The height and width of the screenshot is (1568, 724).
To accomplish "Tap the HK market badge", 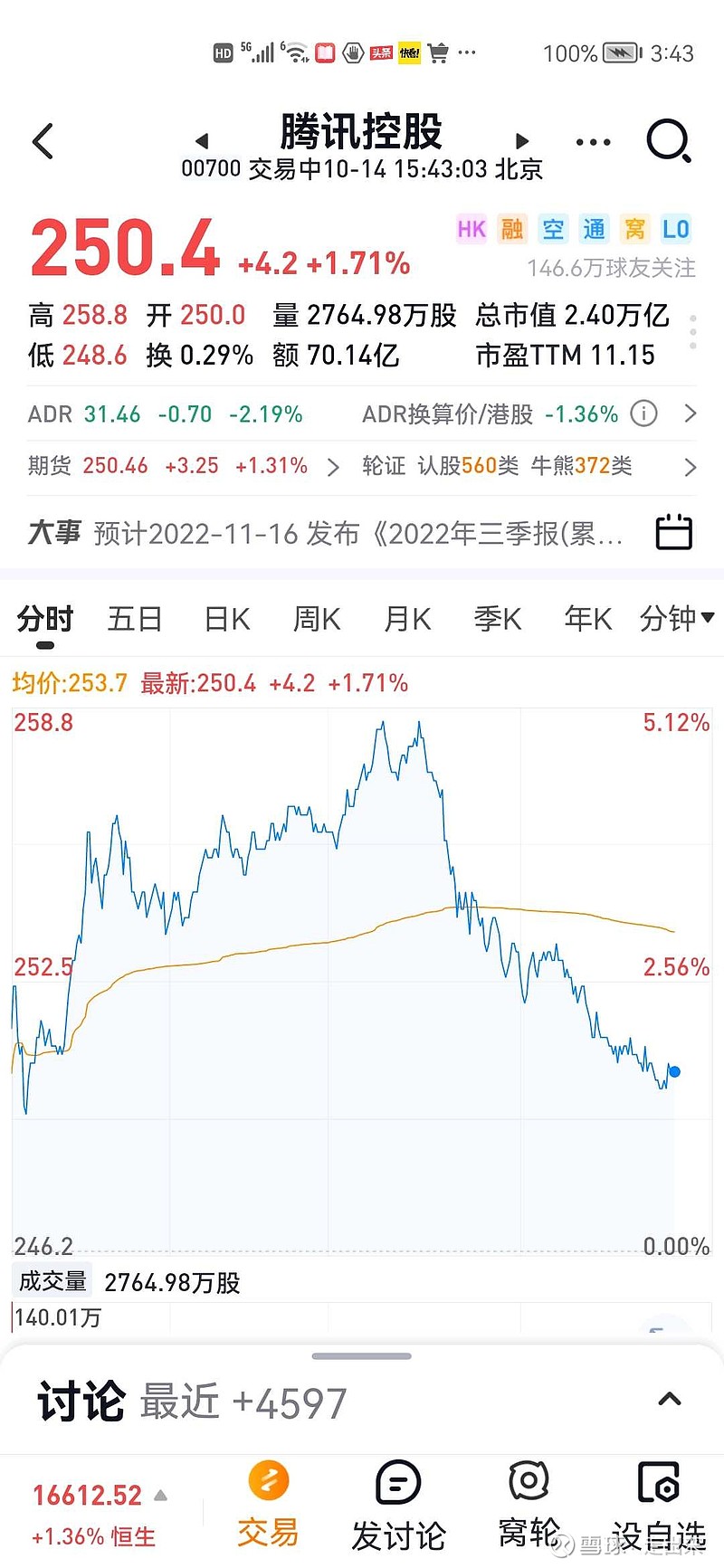I will (x=471, y=229).
